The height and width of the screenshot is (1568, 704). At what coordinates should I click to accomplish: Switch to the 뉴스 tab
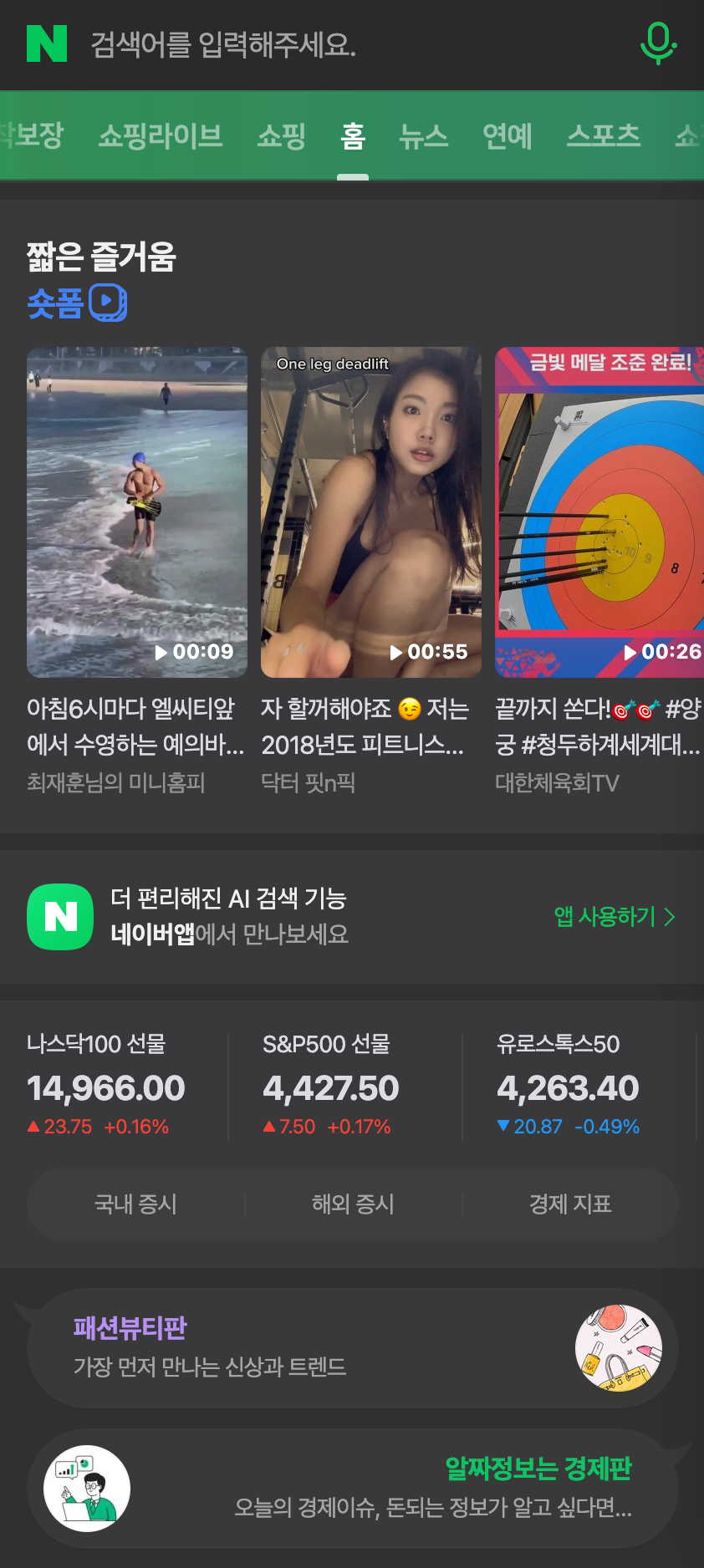pos(423,137)
